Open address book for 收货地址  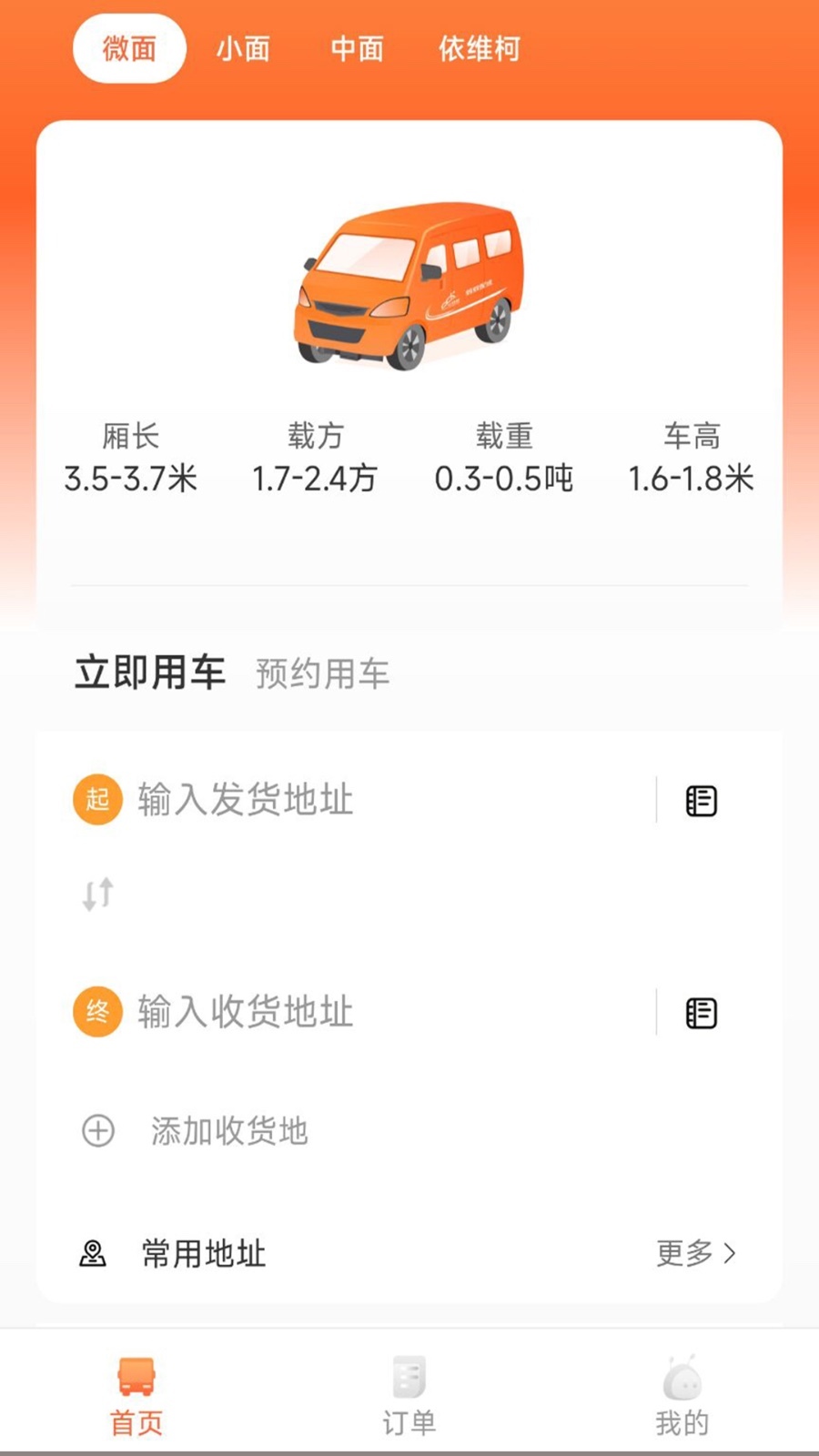pyautogui.click(x=701, y=1013)
